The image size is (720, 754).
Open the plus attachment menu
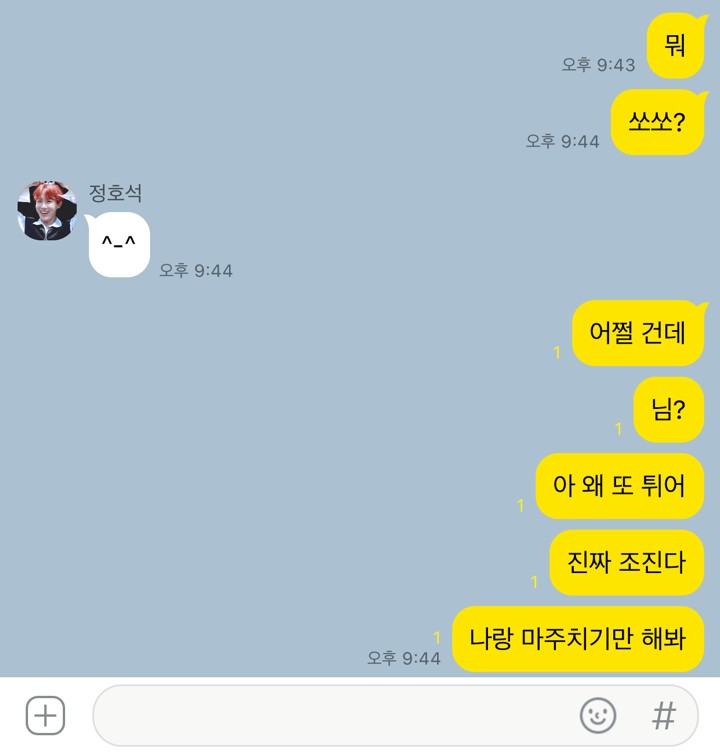45,716
